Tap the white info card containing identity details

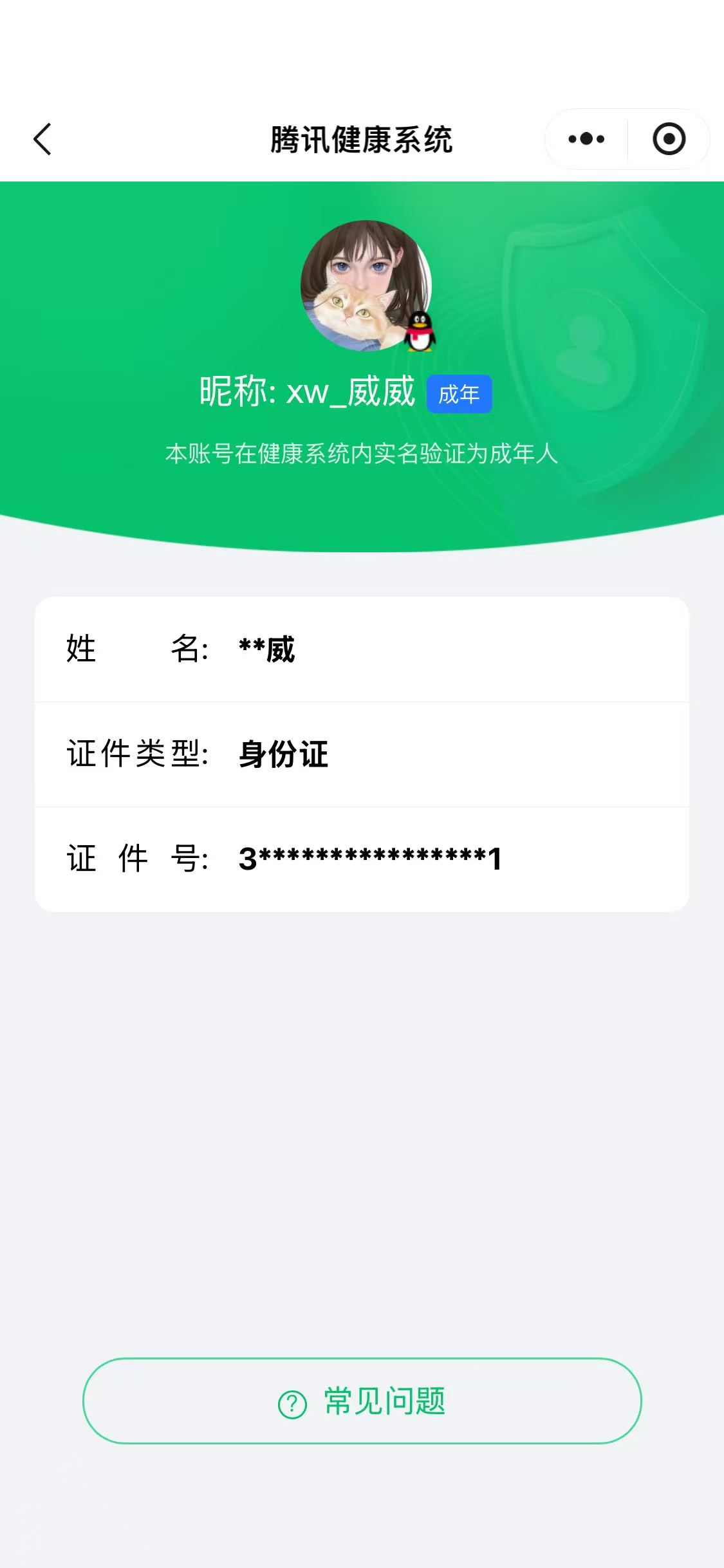(x=362, y=758)
